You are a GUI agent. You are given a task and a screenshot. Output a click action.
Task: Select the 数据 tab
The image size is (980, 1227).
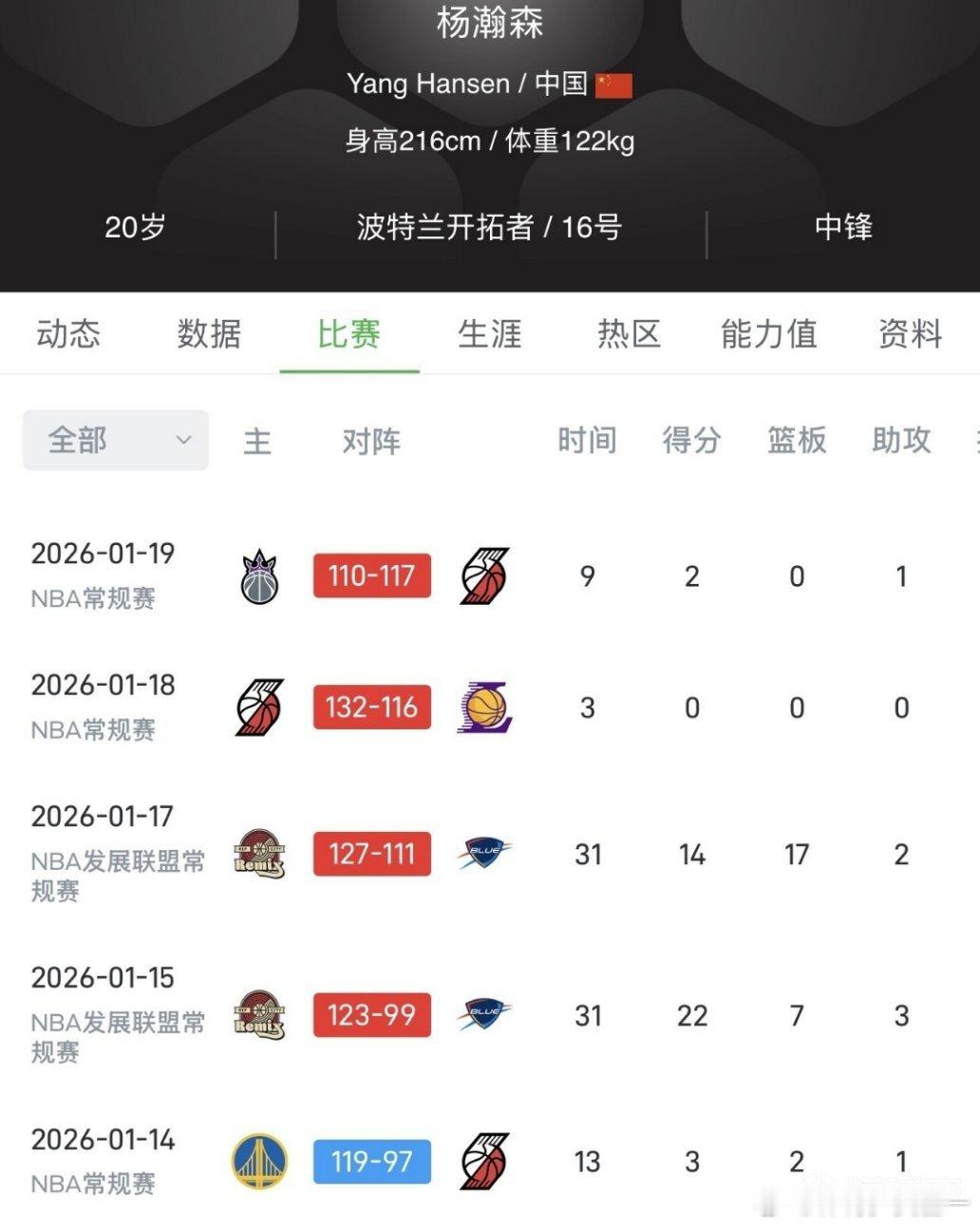209,334
